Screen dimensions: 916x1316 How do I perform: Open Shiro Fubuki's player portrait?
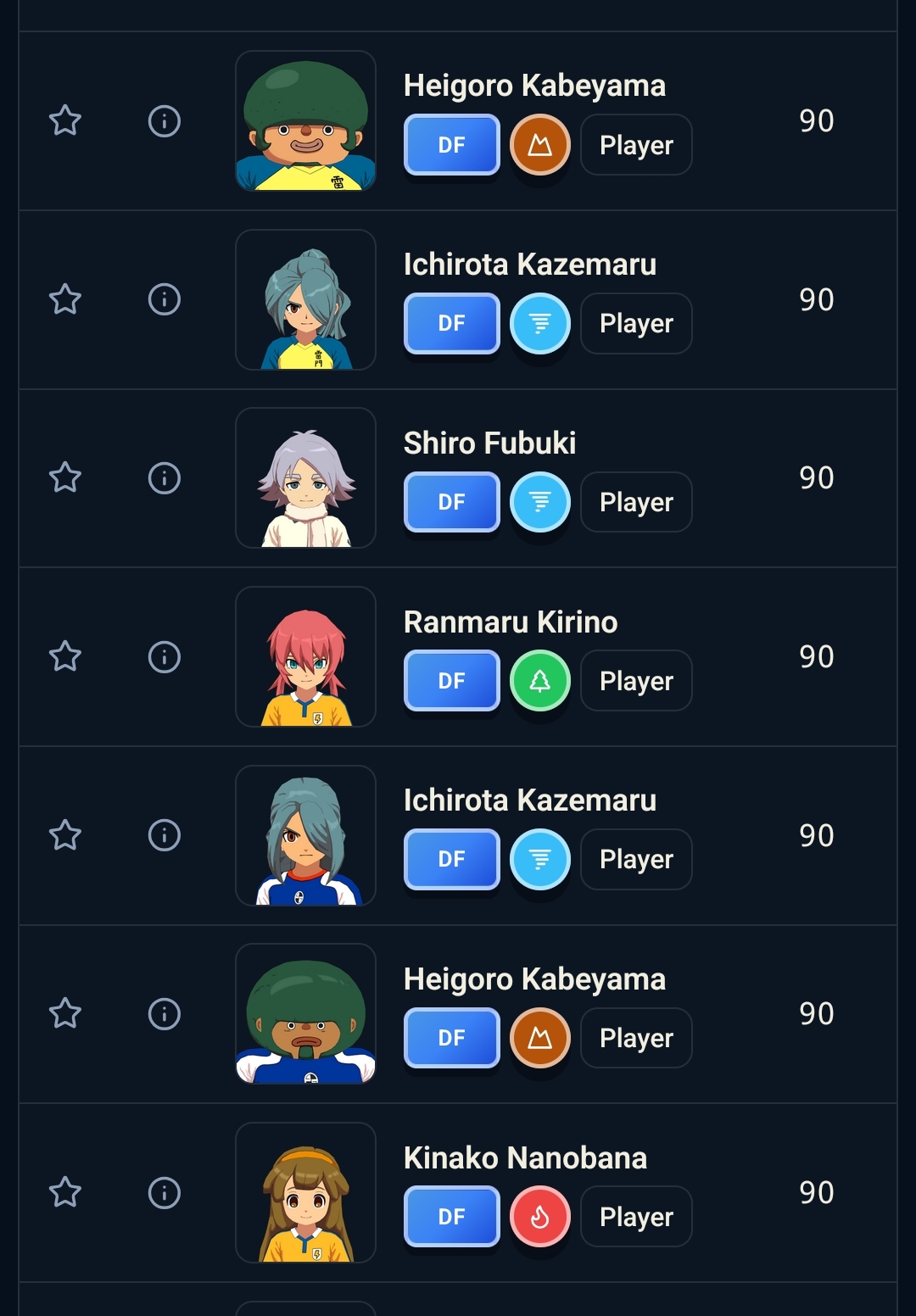[305, 478]
